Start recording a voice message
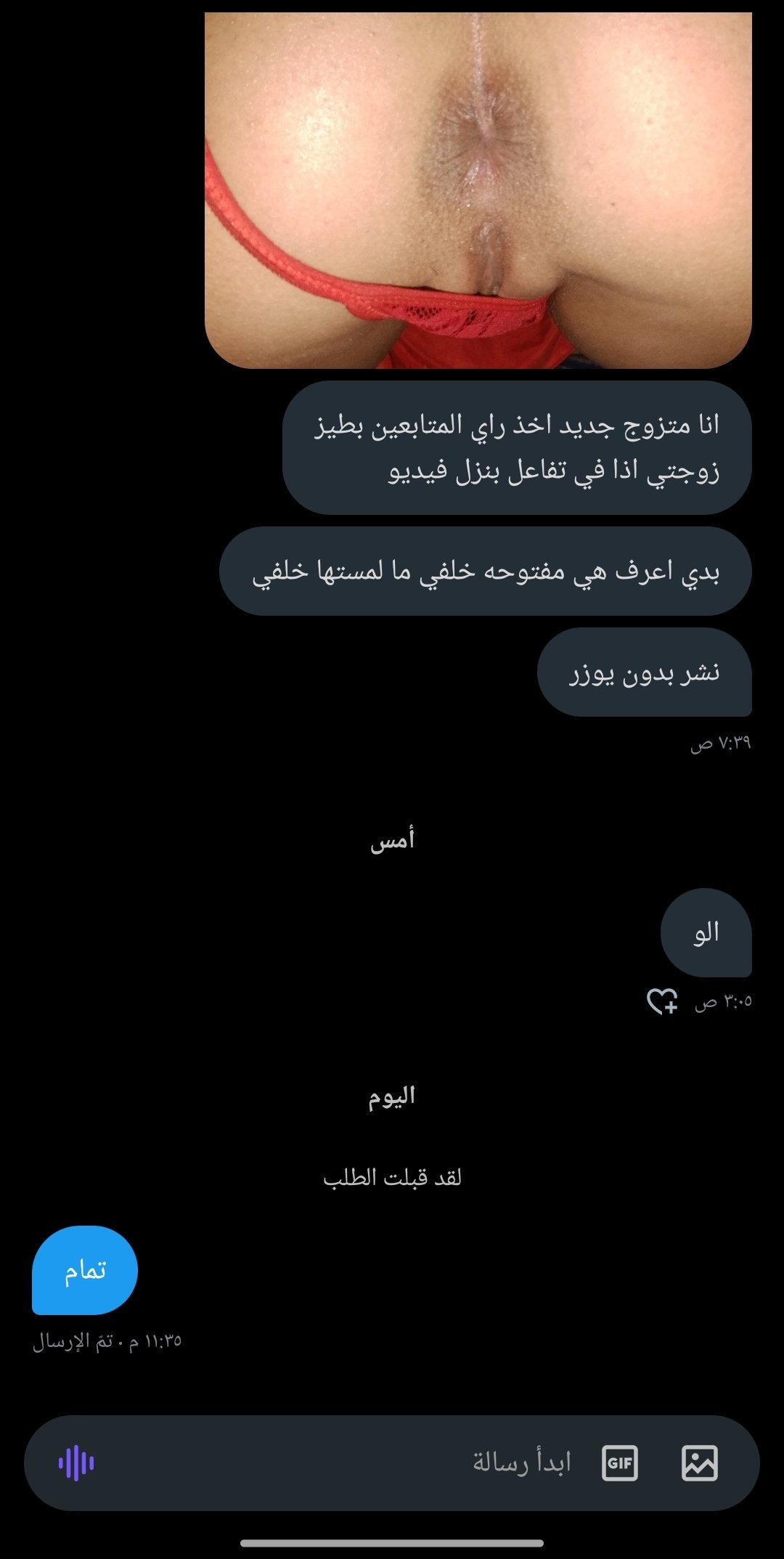The width and height of the screenshot is (784, 1559). click(x=76, y=1463)
